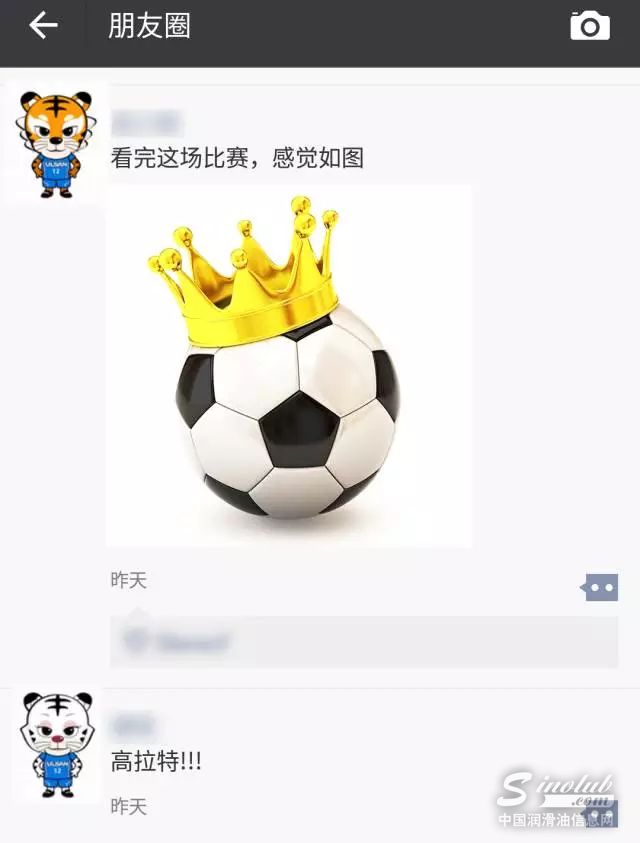
Task: Go back from the 朋友圈 feed
Action: point(43,26)
